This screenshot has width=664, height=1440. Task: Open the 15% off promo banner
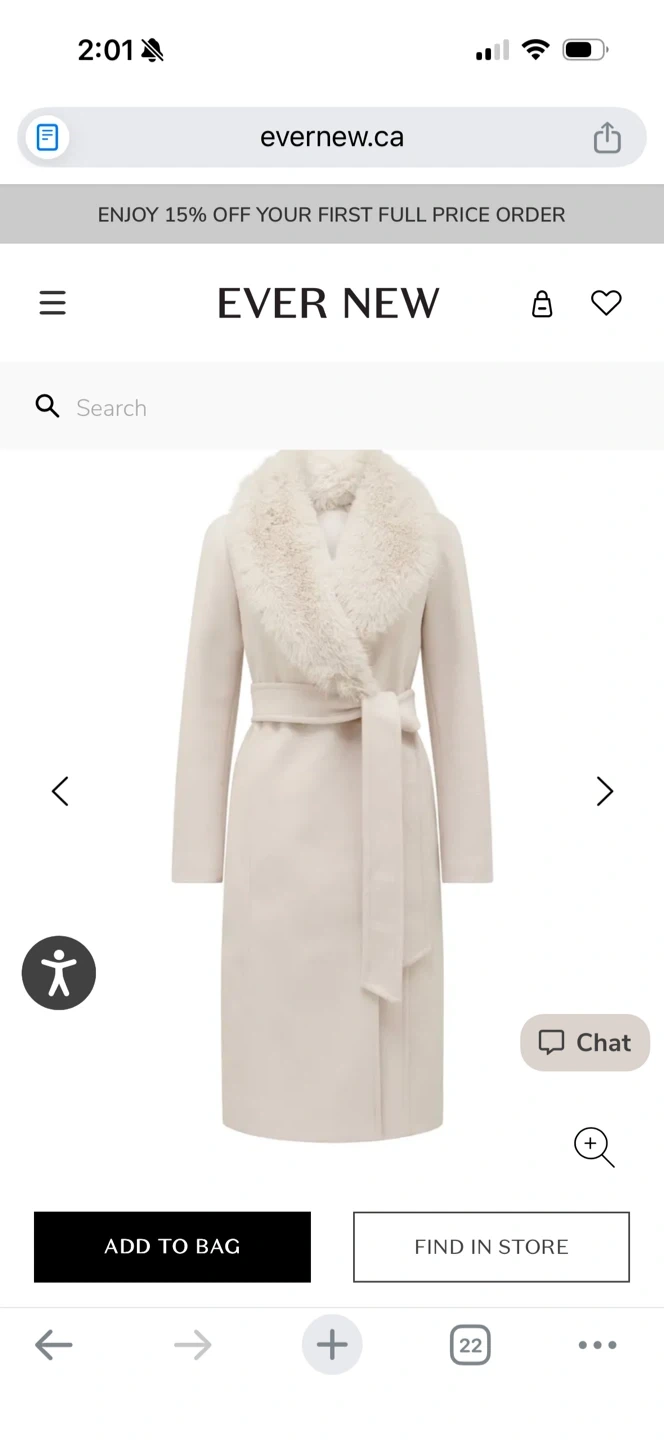[x=331, y=214]
